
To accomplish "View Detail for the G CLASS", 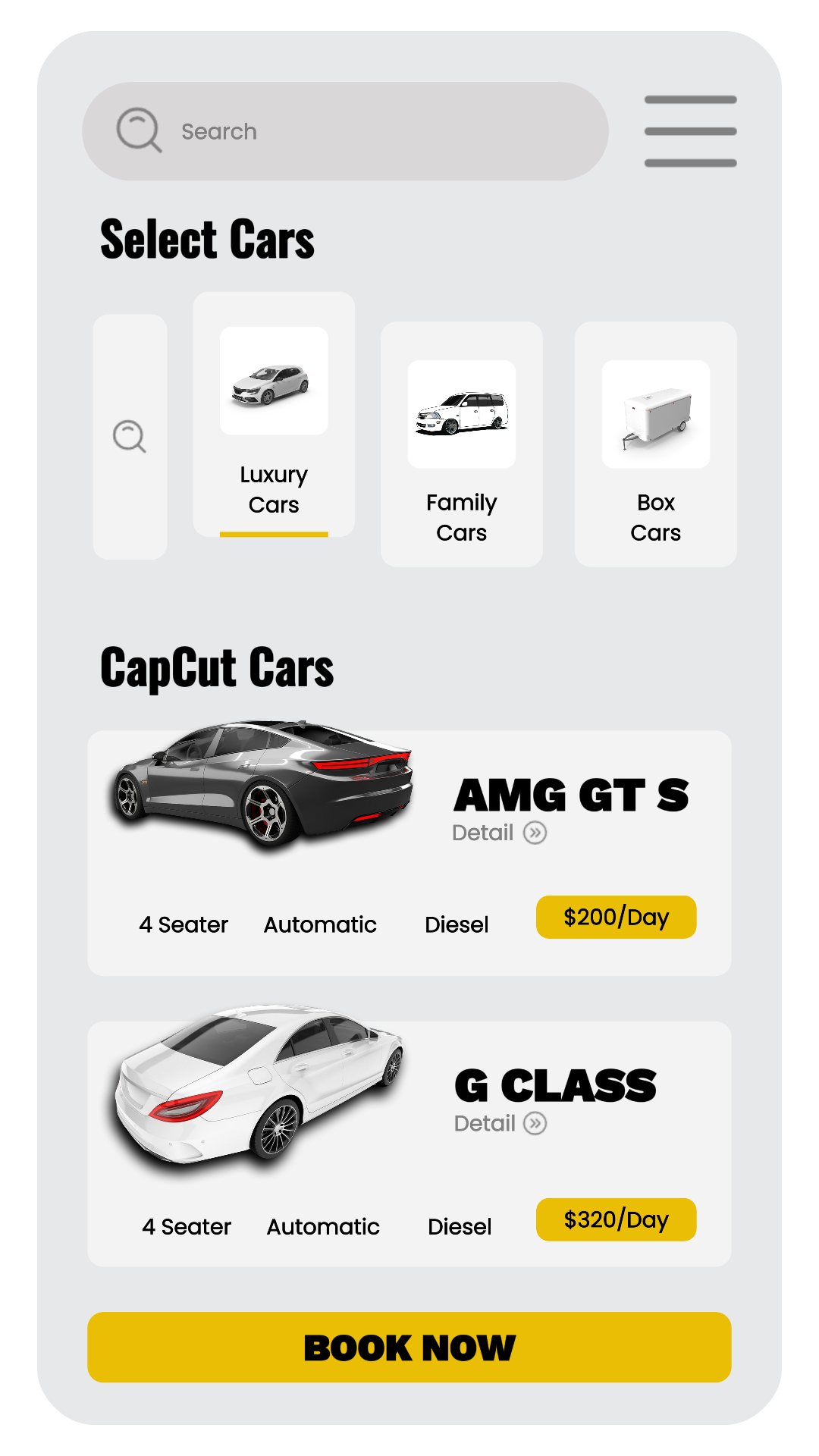I will 500,1123.
